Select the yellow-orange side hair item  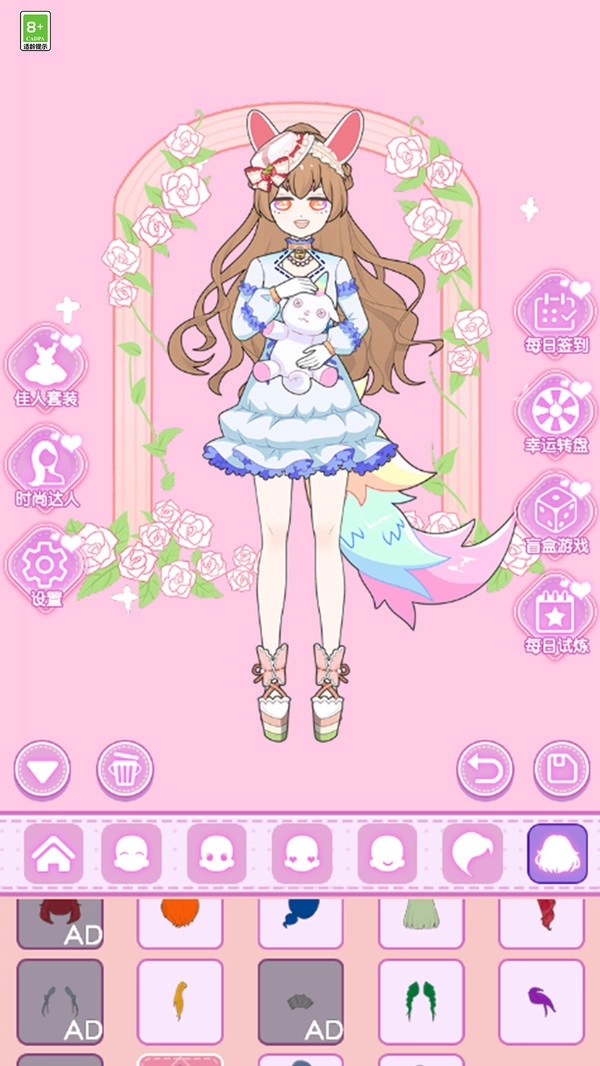(180, 1001)
